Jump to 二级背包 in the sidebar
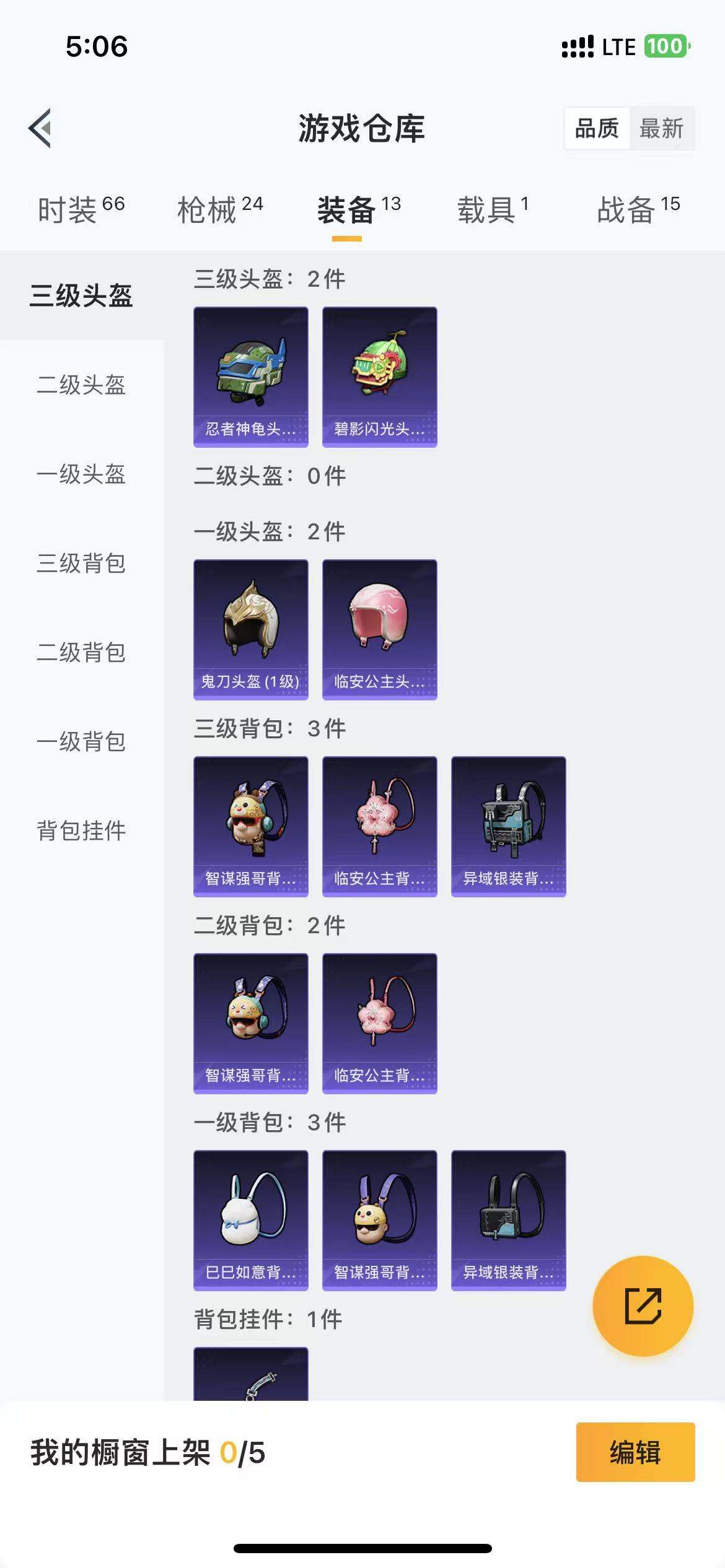Viewport: 725px width, 1568px height. point(81,652)
